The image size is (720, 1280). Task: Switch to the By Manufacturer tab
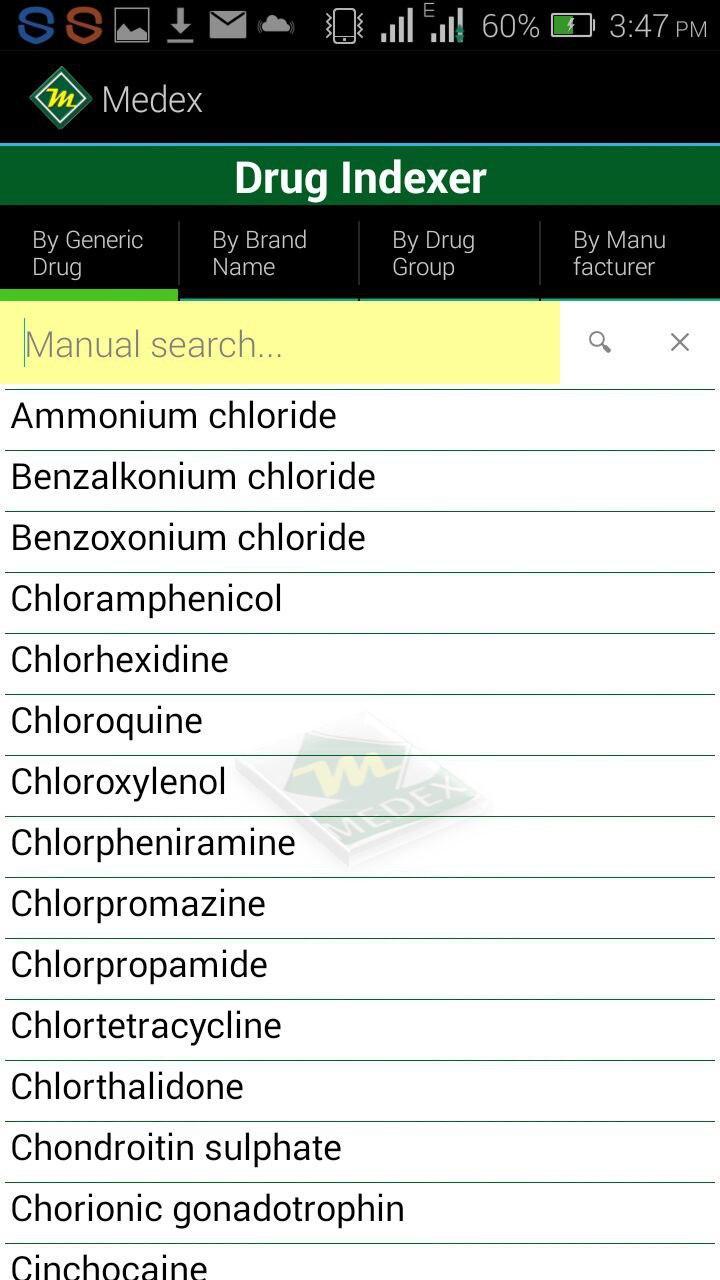(x=628, y=254)
